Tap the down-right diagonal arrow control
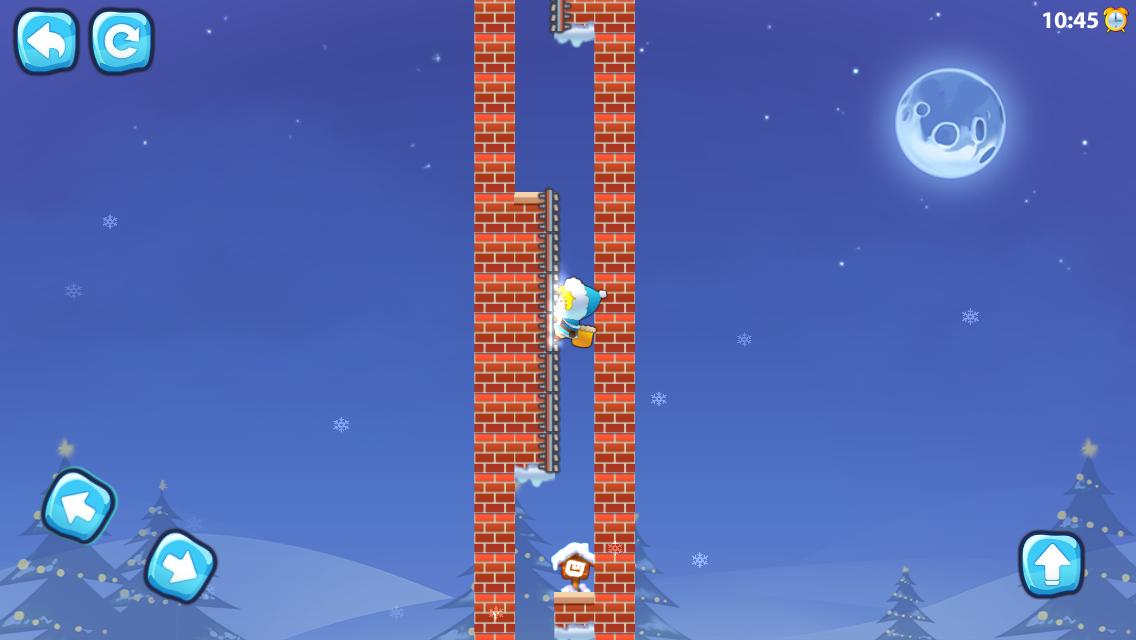Image resolution: width=1136 pixels, height=640 pixels. 180,566
